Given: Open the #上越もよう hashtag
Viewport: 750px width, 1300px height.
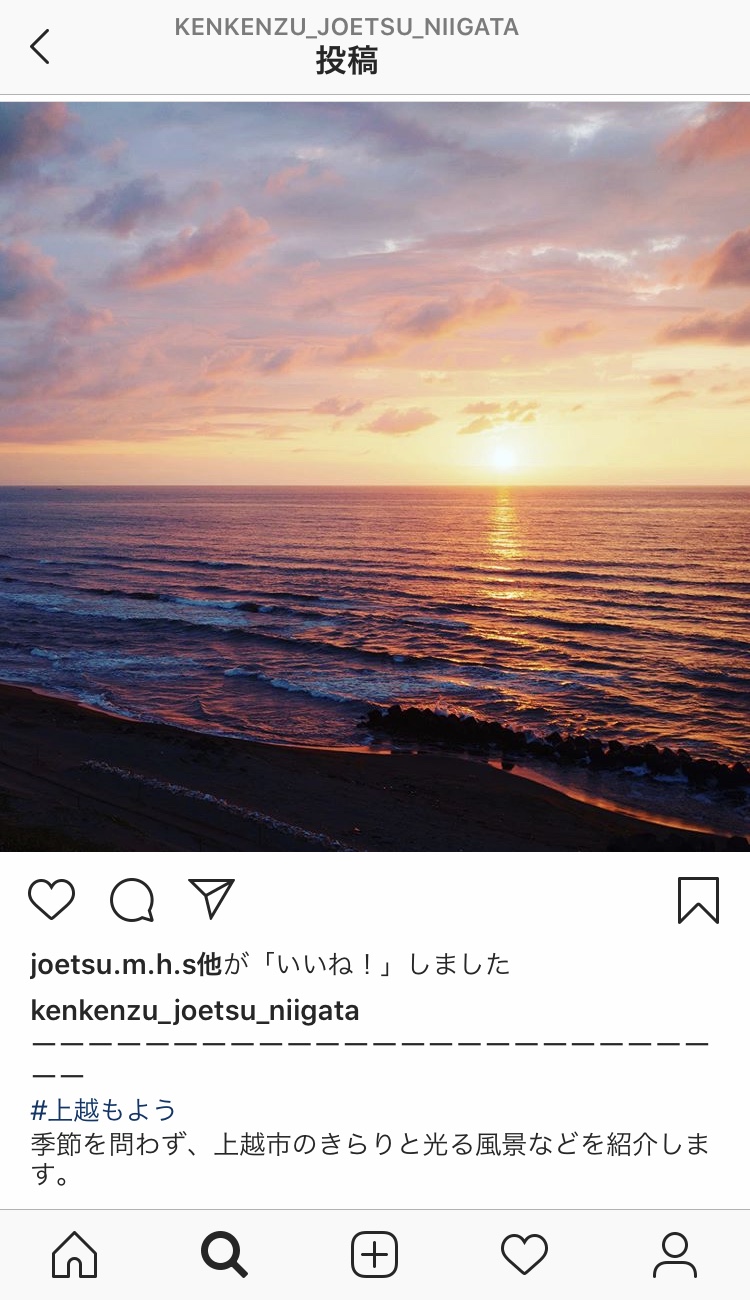Looking at the screenshot, I should tap(103, 1109).
